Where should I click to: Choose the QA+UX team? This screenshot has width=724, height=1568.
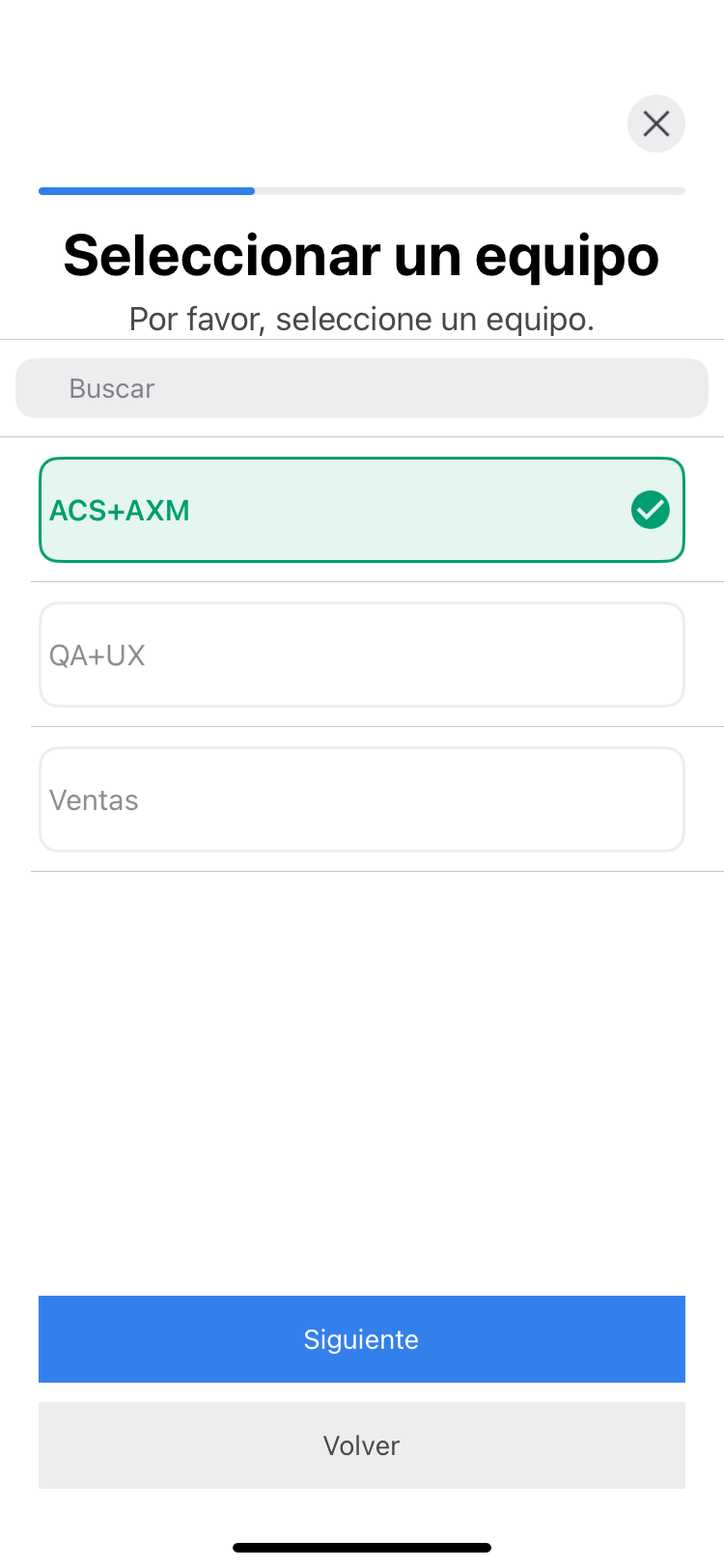tap(362, 655)
